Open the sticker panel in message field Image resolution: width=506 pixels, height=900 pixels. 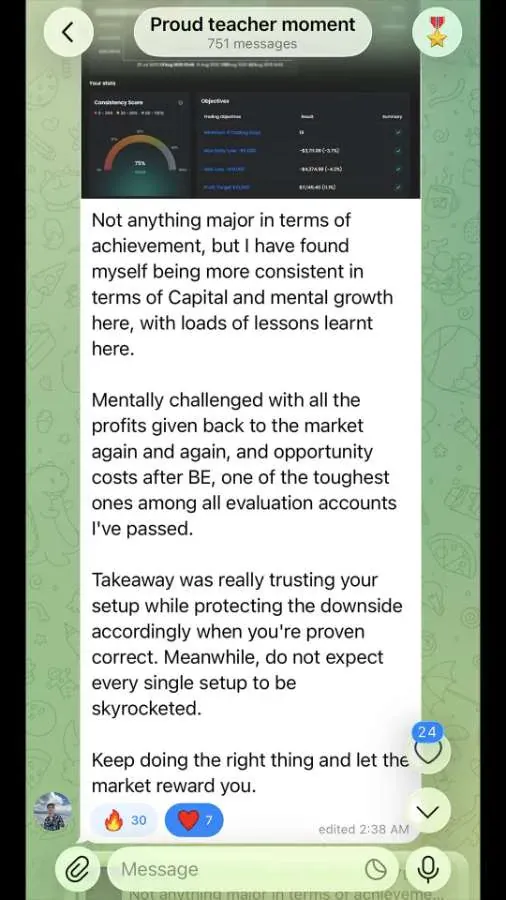(376, 870)
